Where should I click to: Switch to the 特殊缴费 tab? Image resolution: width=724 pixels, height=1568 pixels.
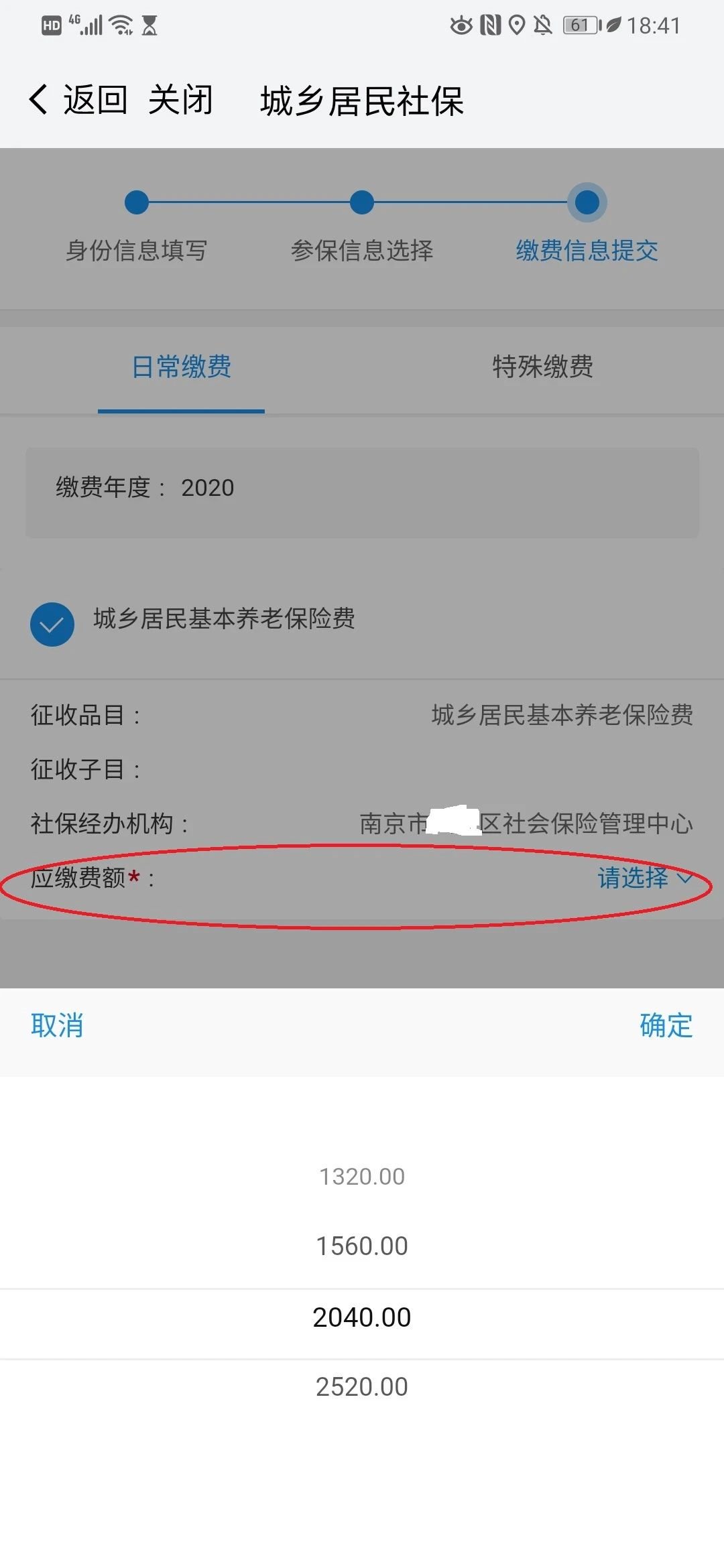click(x=542, y=367)
